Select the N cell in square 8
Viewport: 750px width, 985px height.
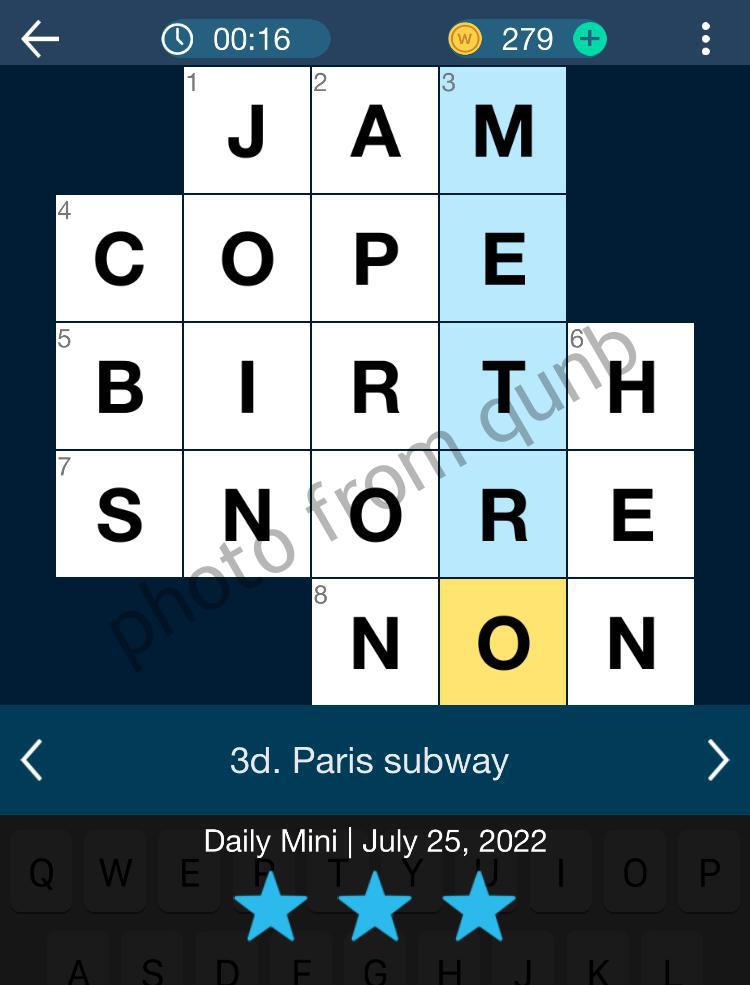(x=375, y=641)
